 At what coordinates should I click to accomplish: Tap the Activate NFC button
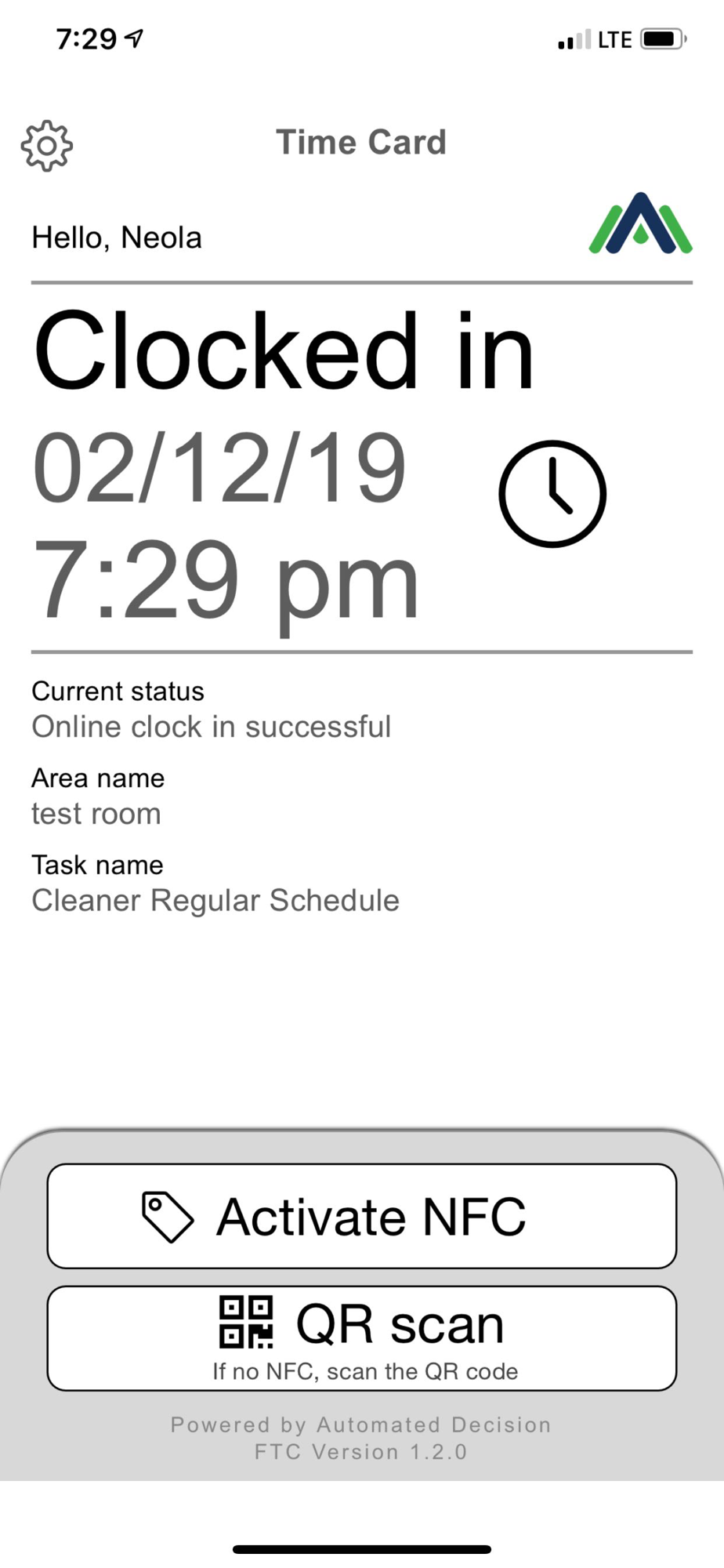[362, 1216]
